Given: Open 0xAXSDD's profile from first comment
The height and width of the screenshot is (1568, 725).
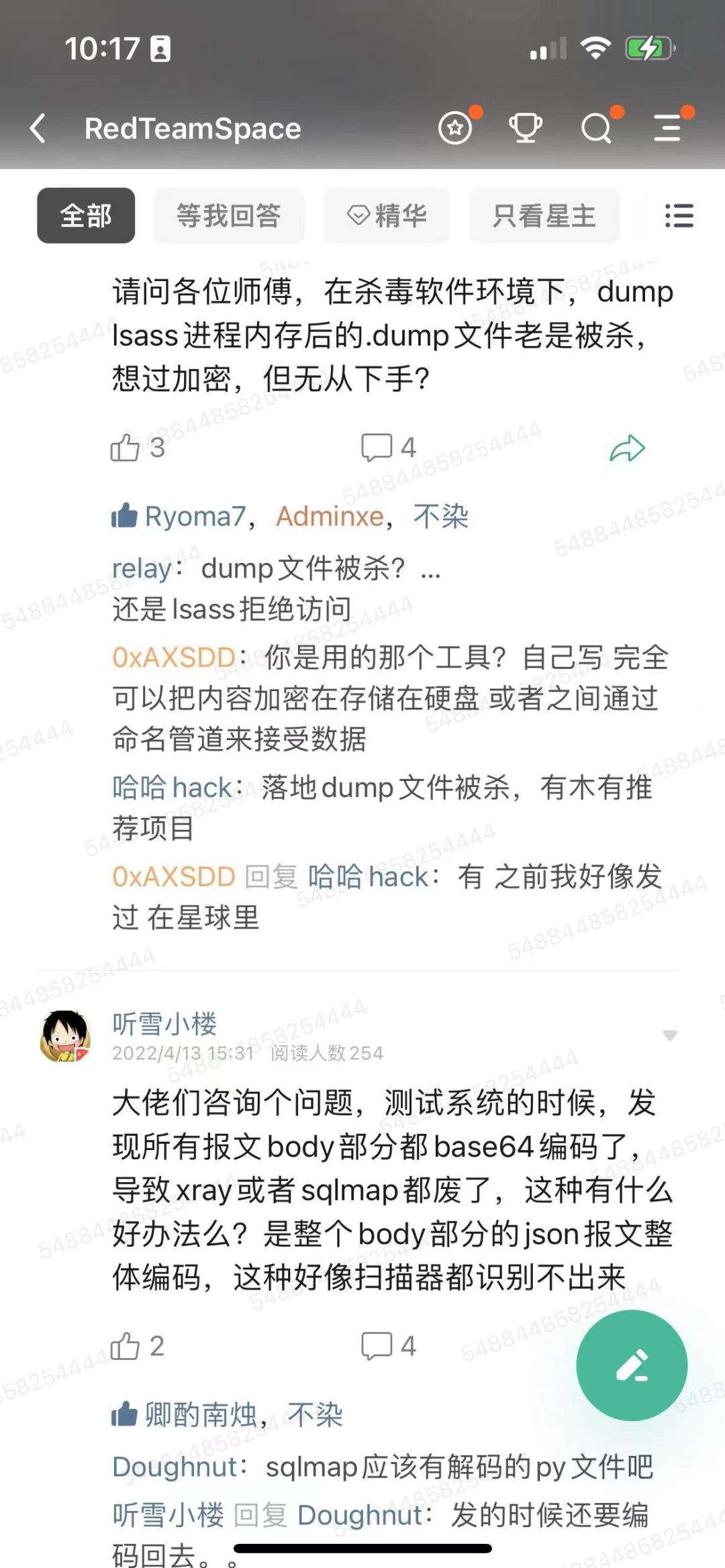Looking at the screenshot, I should pos(174,658).
